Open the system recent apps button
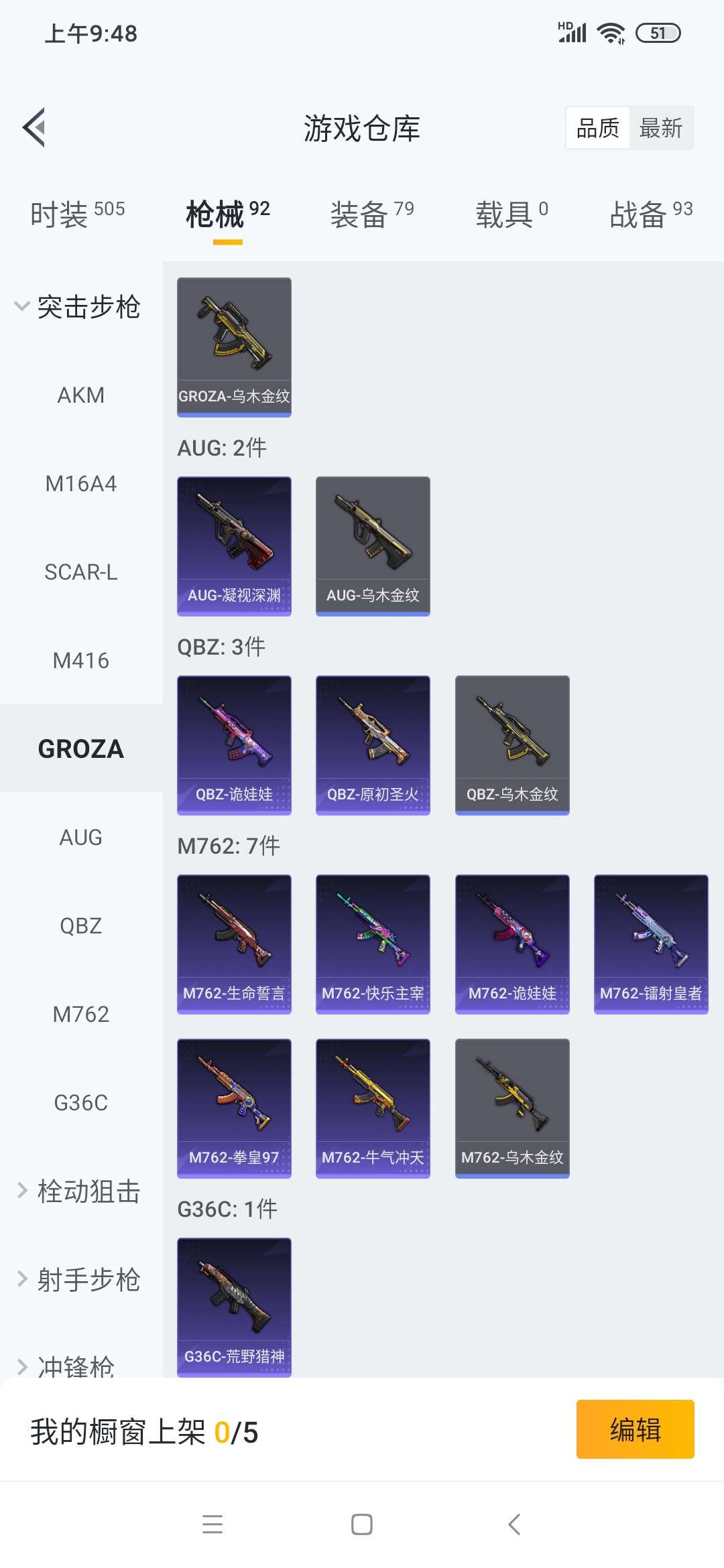This screenshot has width=724, height=1568. pyautogui.click(x=213, y=1524)
